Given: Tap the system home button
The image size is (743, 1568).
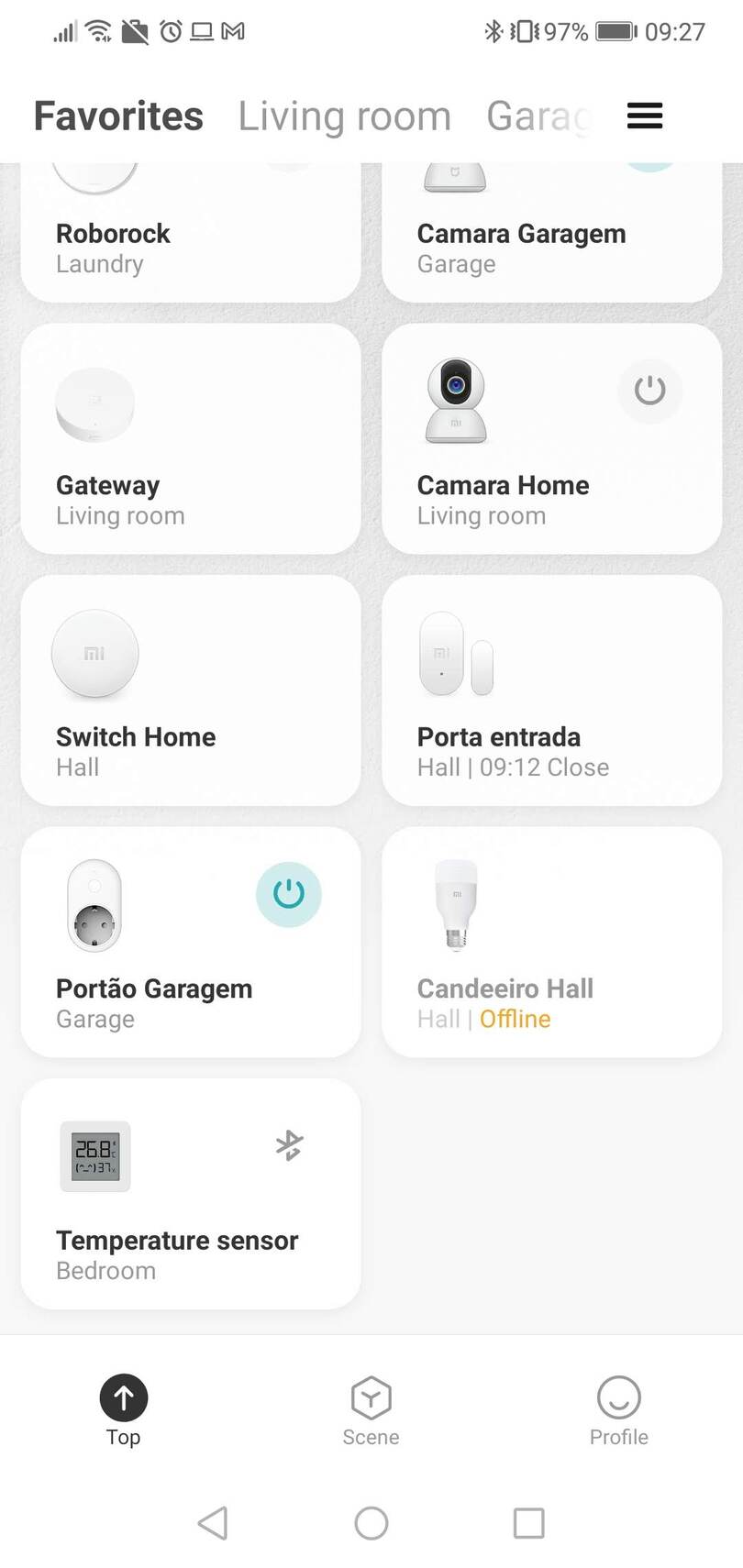Looking at the screenshot, I should (x=371, y=1523).
